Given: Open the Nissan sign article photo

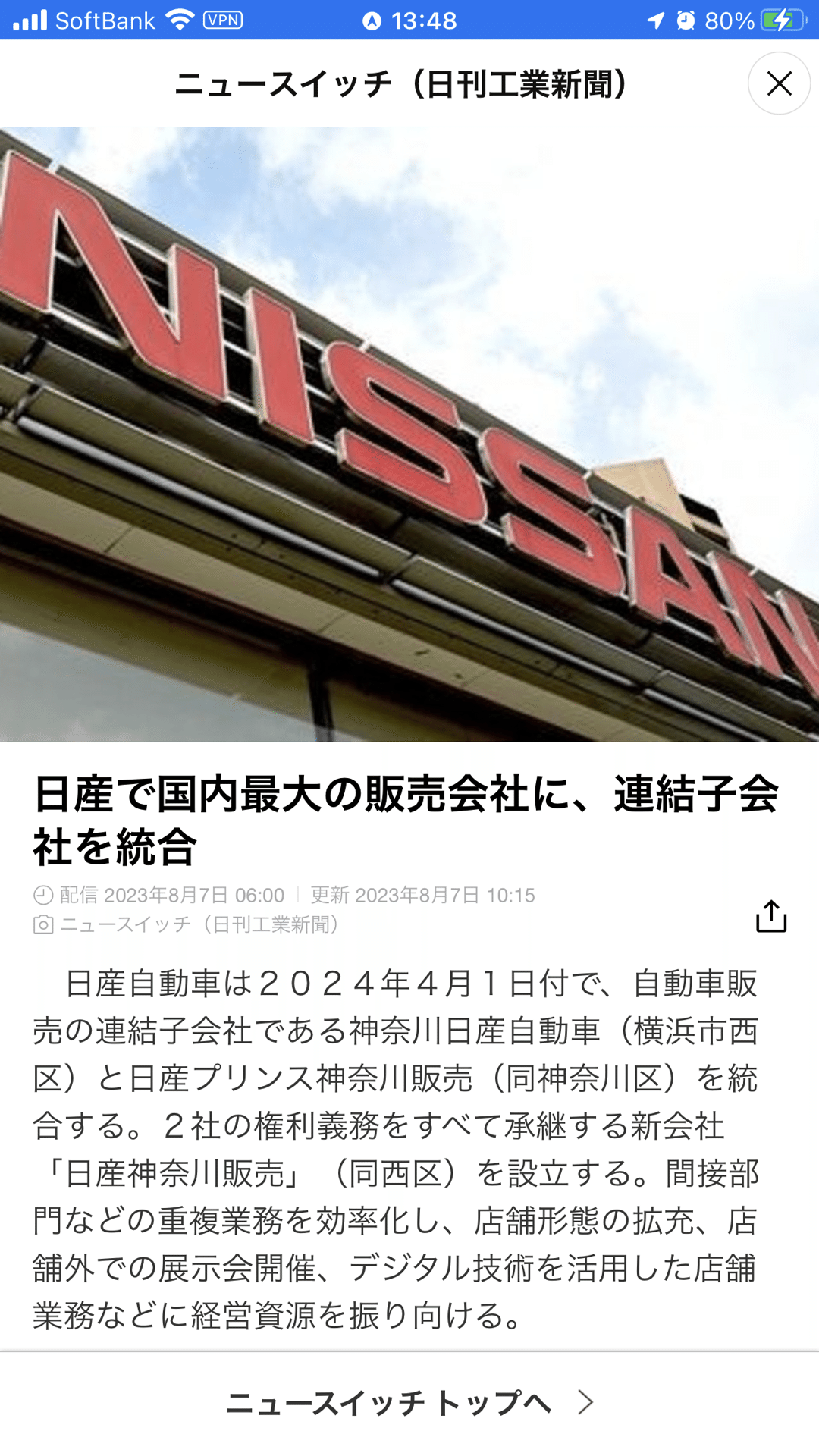Looking at the screenshot, I should tap(409, 434).
